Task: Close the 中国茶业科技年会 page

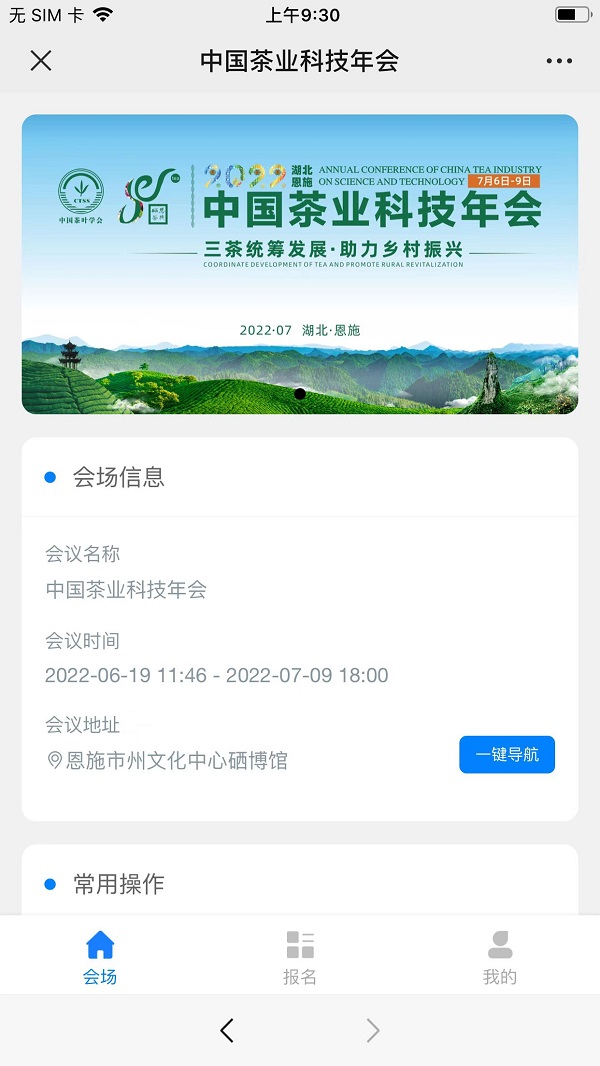Action: click(41, 61)
